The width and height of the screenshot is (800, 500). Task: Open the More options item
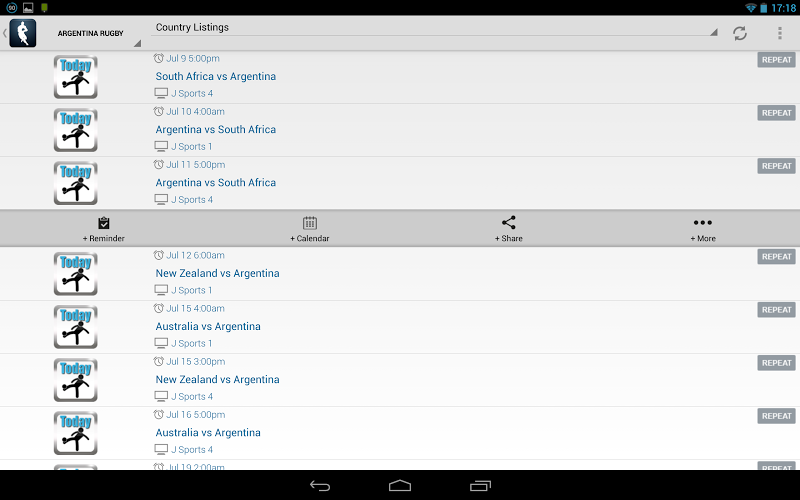pyautogui.click(x=703, y=229)
